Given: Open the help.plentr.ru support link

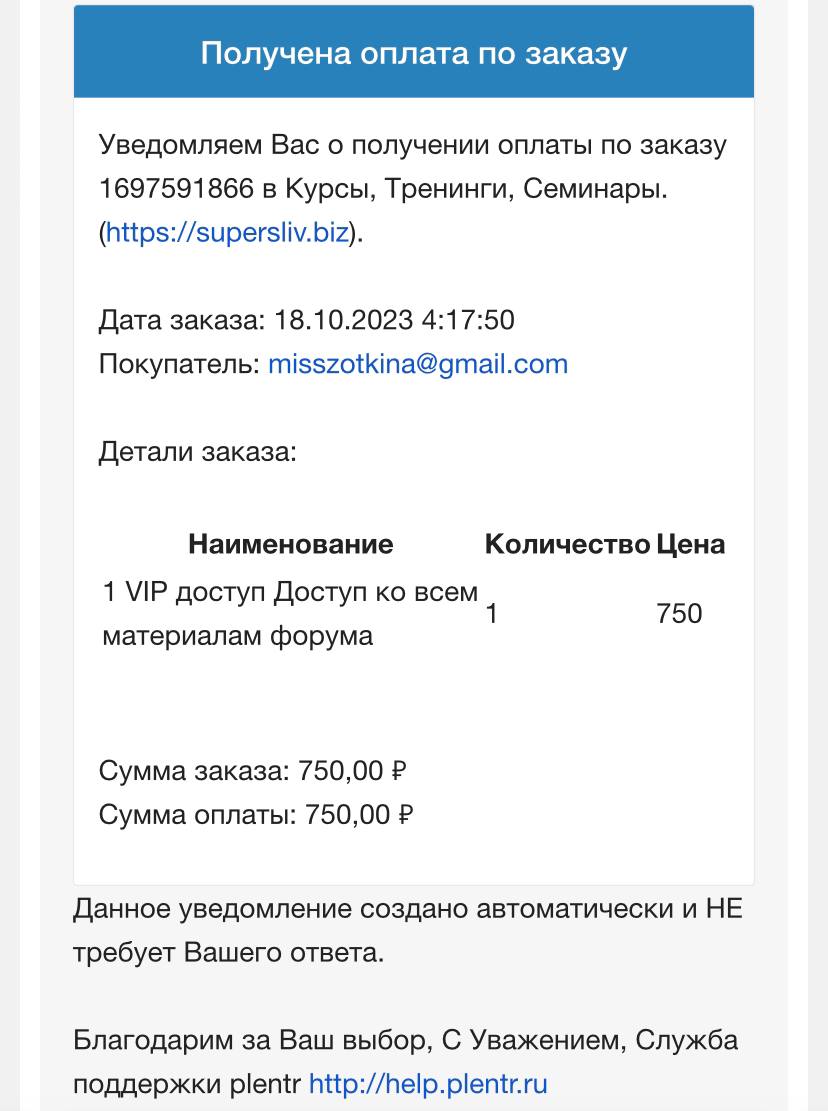Looking at the screenshot, I should pyautogui.click(x=429, y=1084).
